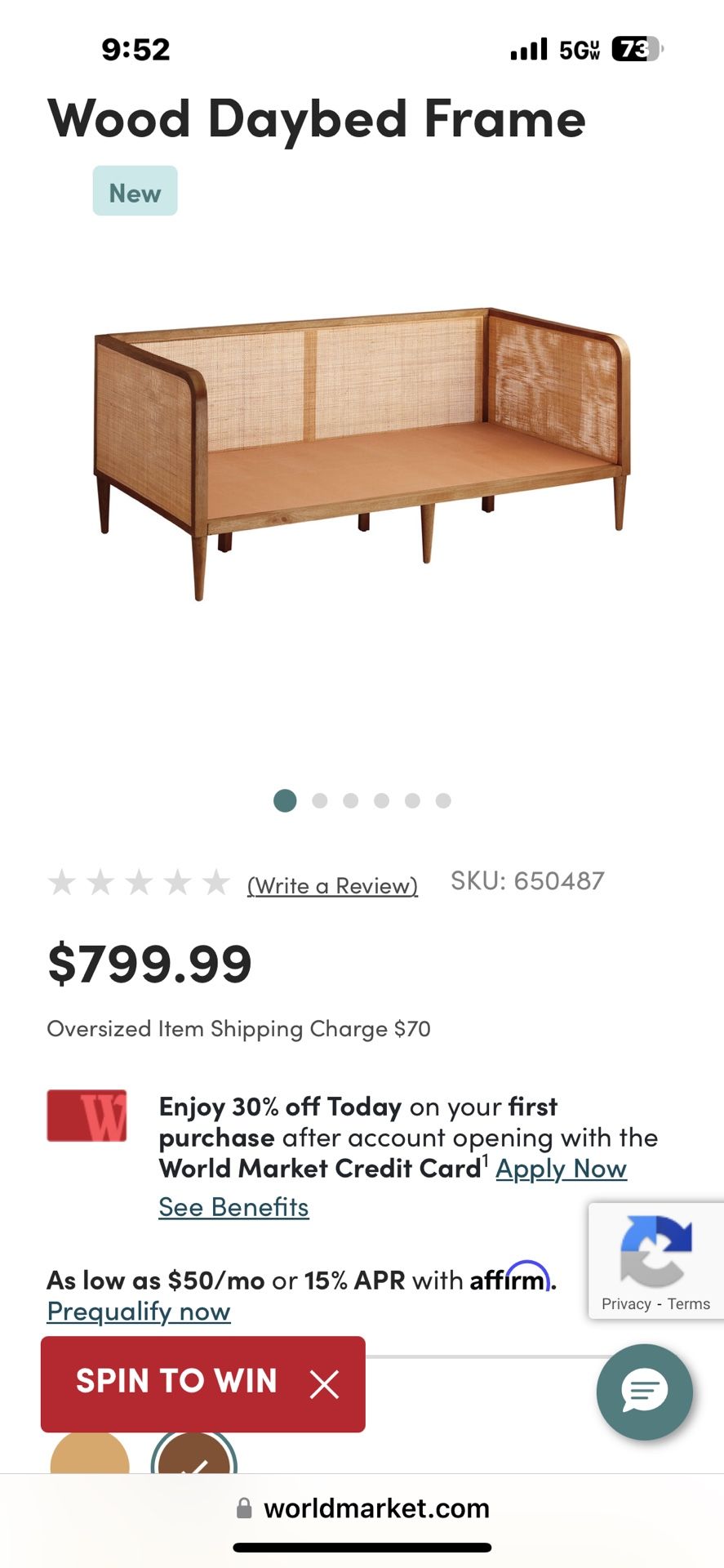Dismiss the Spin to Win banner
Viewport: 724px width, 1568px height.
point(324,1384)
